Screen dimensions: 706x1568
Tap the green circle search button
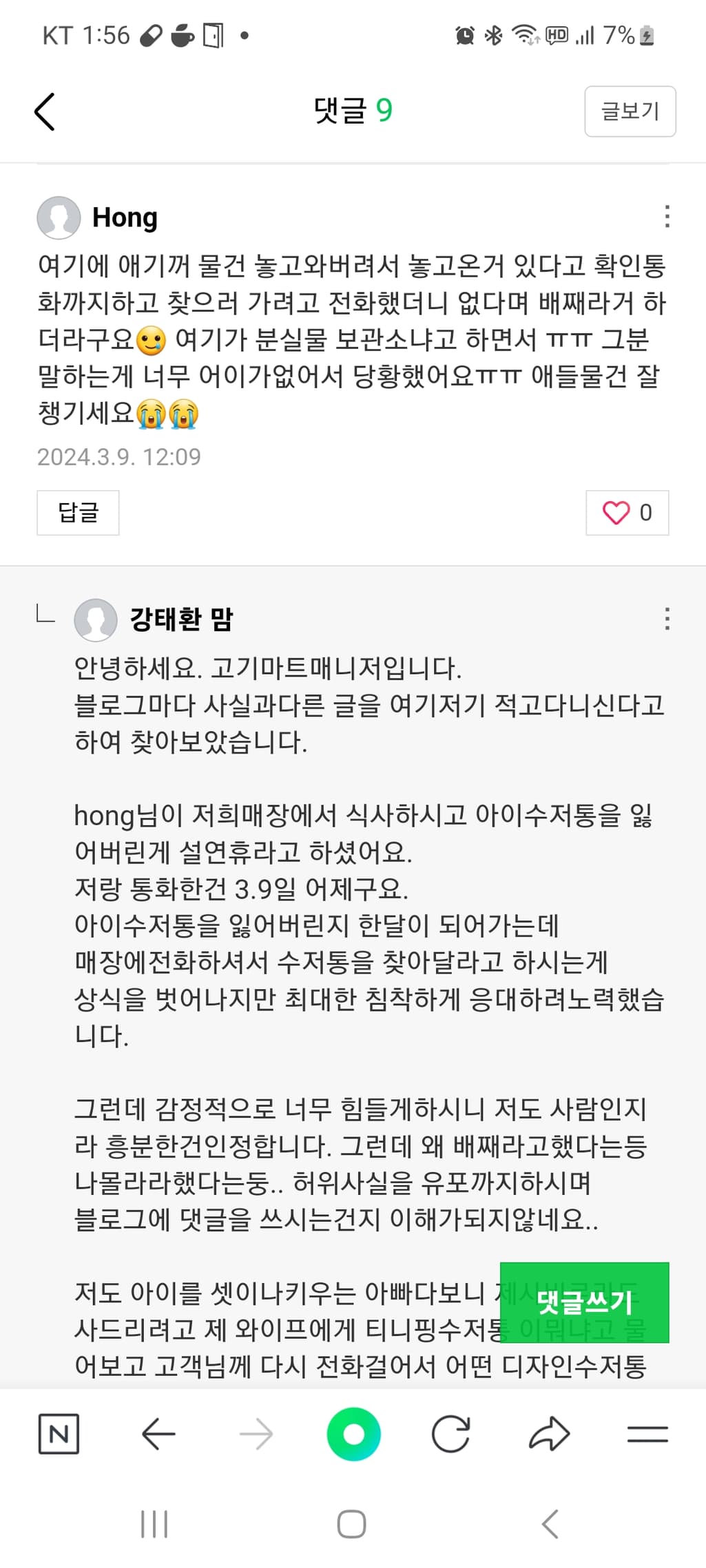(353, 1434)
